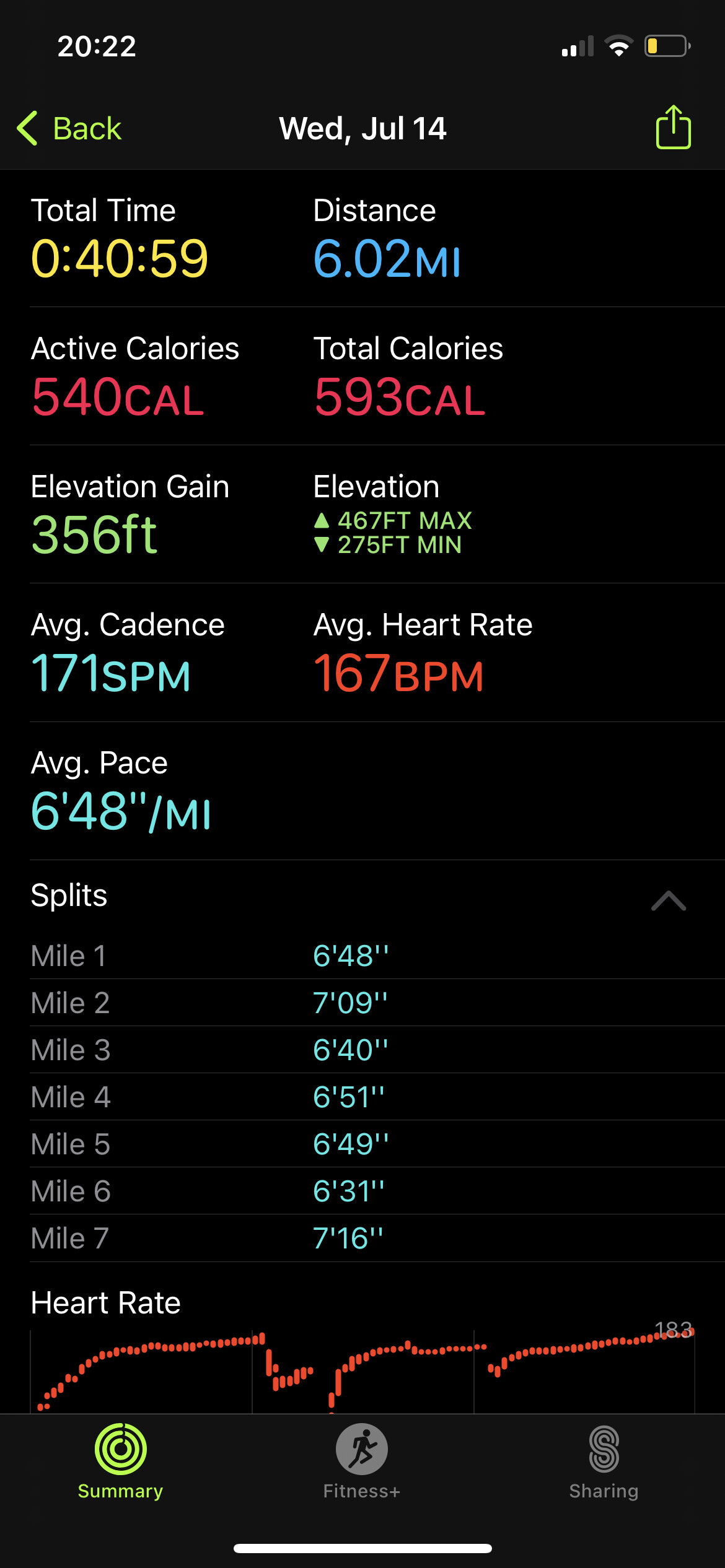The image size is (725, 1568).
Task: Share this workout summary
Action: 673,128
